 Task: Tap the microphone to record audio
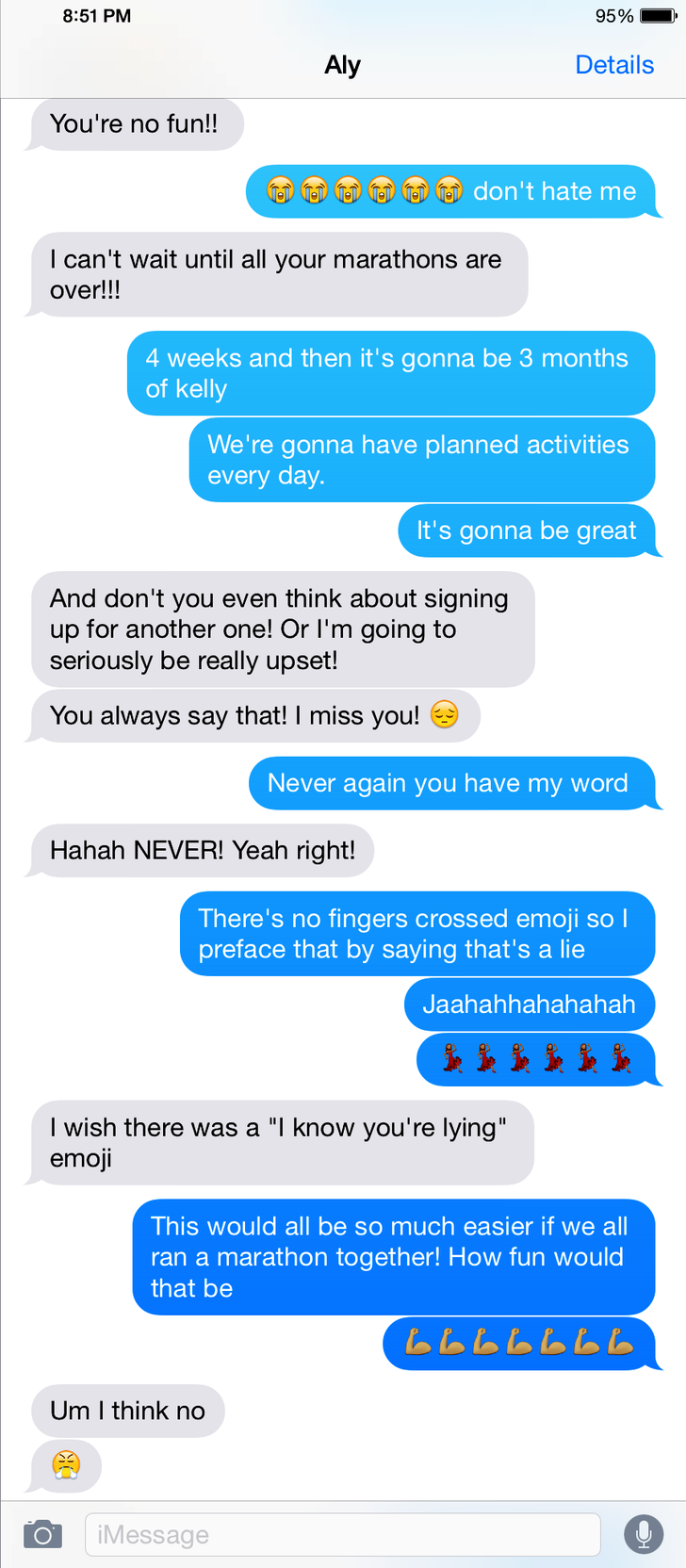tap(644, 1534)
